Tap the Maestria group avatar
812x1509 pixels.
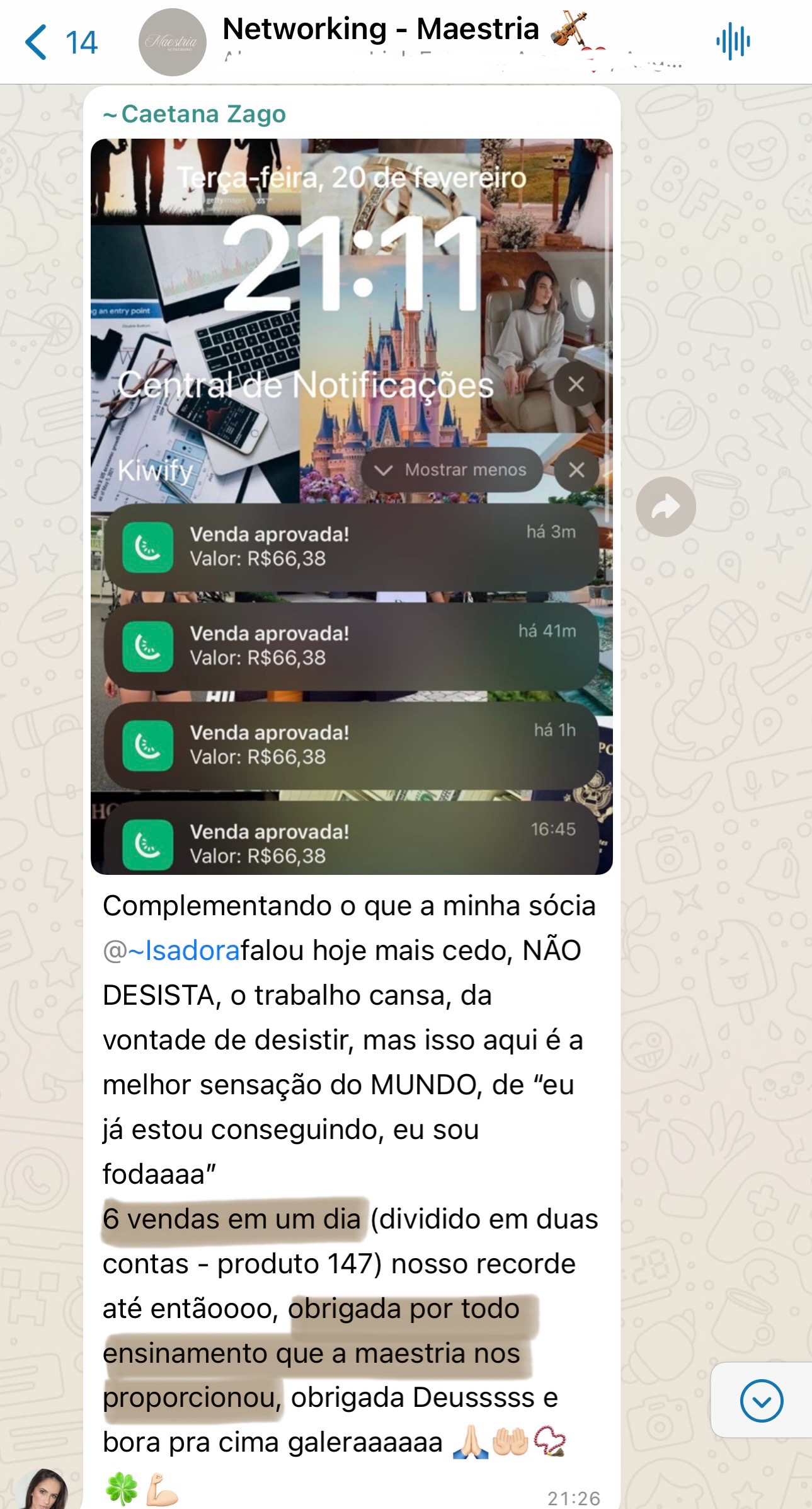[x=172, y=42]
